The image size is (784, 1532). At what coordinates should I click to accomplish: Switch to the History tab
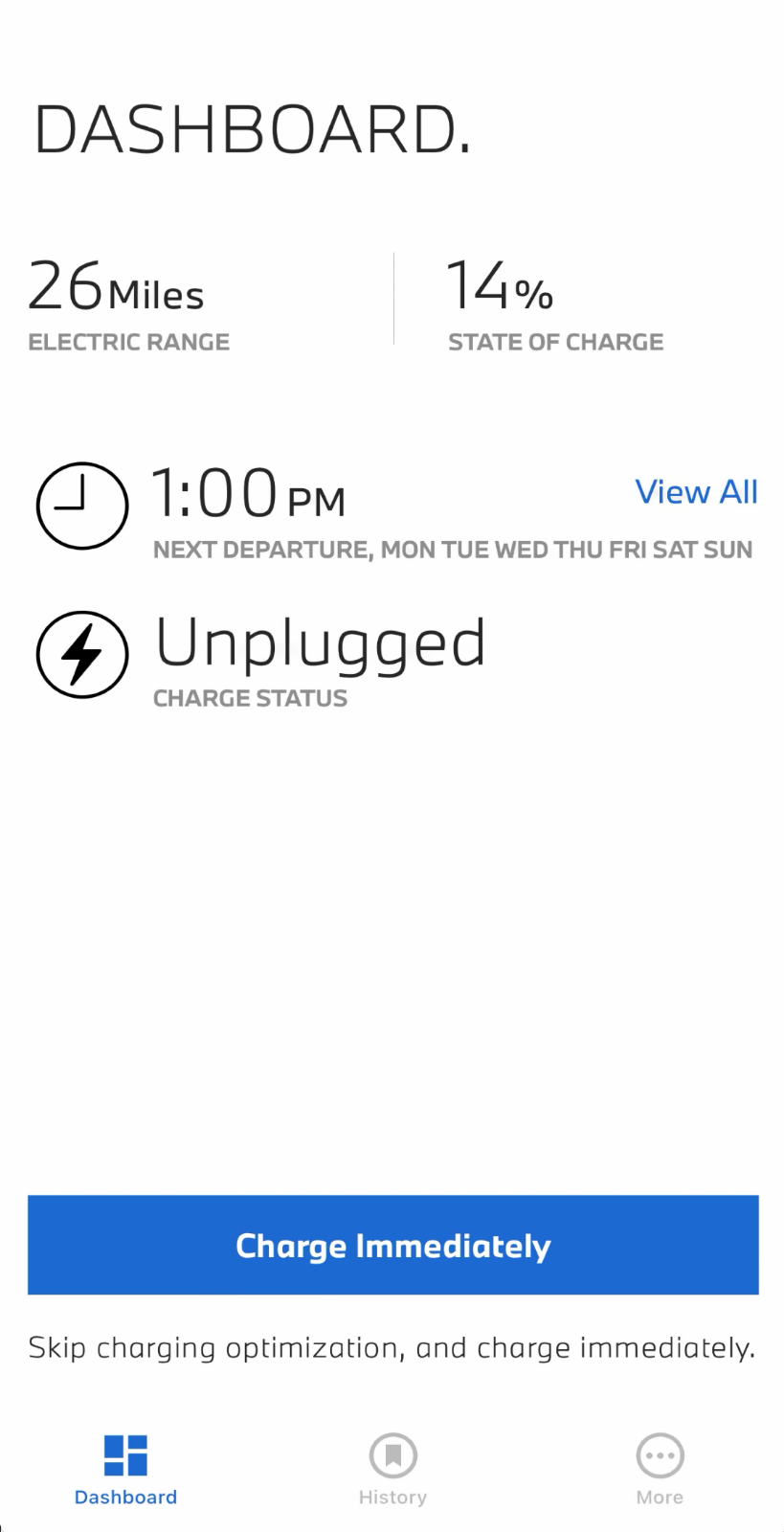[x=392, y=1469]
